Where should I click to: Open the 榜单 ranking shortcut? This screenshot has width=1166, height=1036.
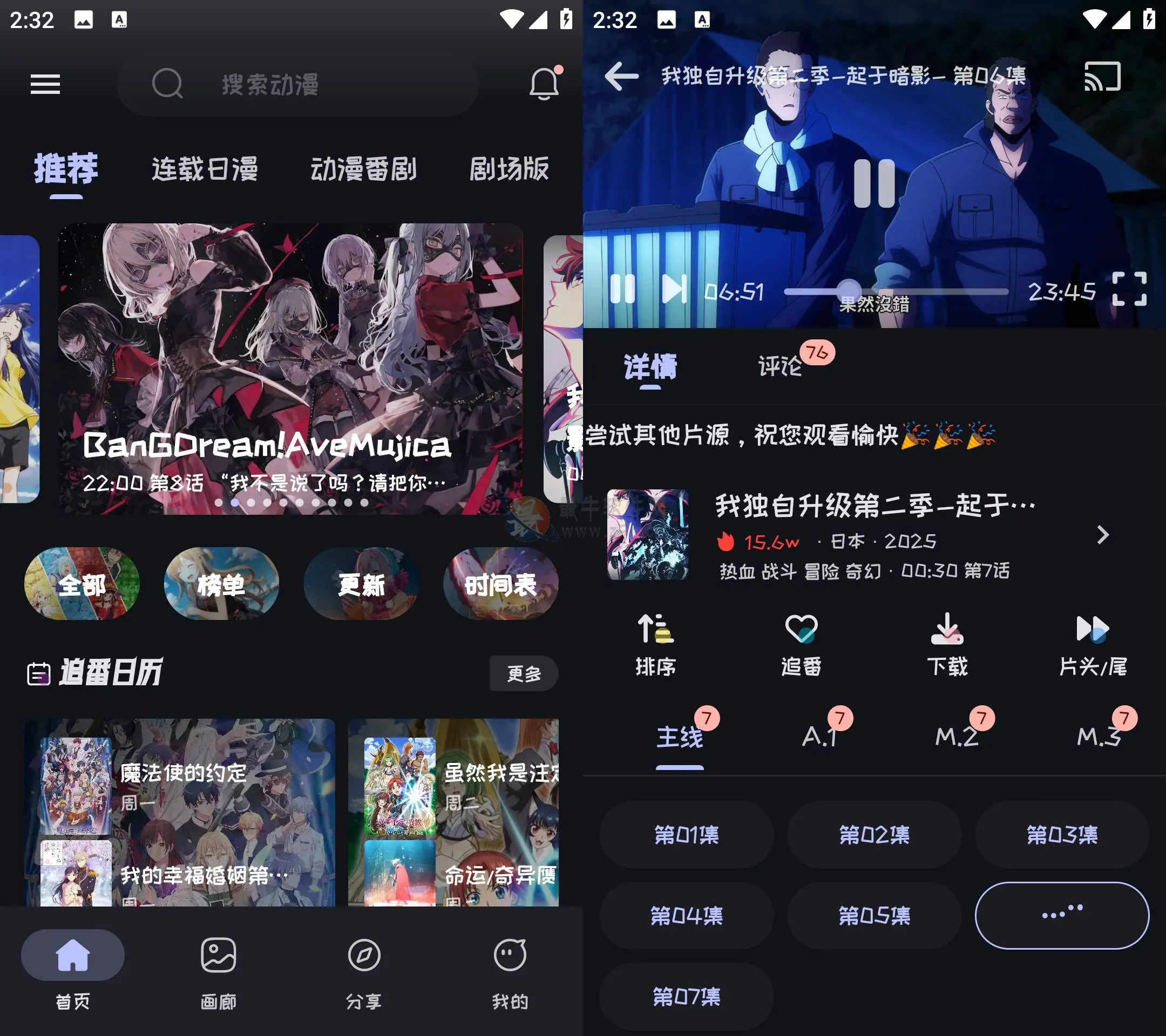pyautogui.click(x=221, y=583)
